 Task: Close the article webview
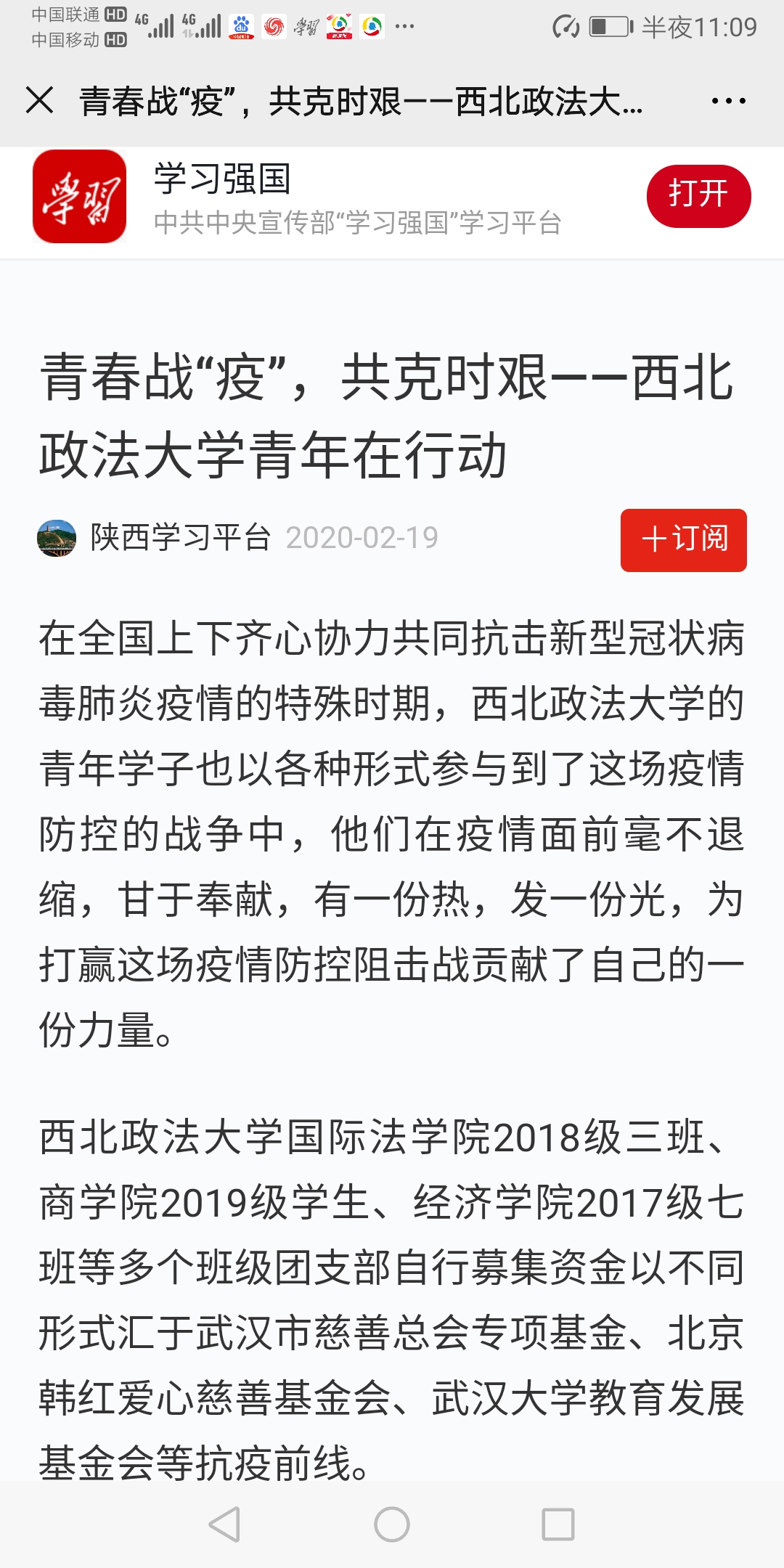[40, 100]
